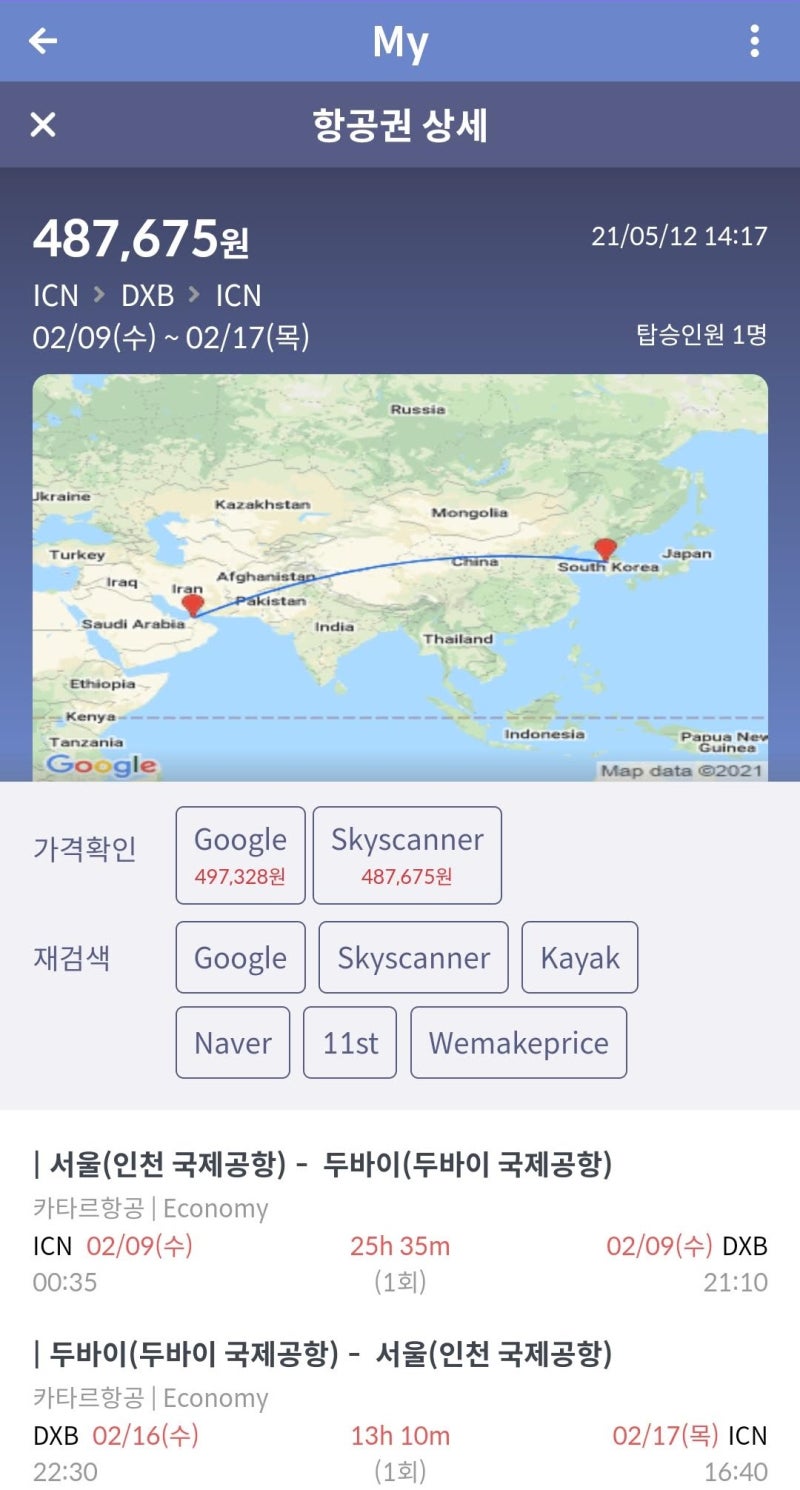
Task: Check the Google price of 497,328원
Action: pyautogui.click(x=239, y=854)
